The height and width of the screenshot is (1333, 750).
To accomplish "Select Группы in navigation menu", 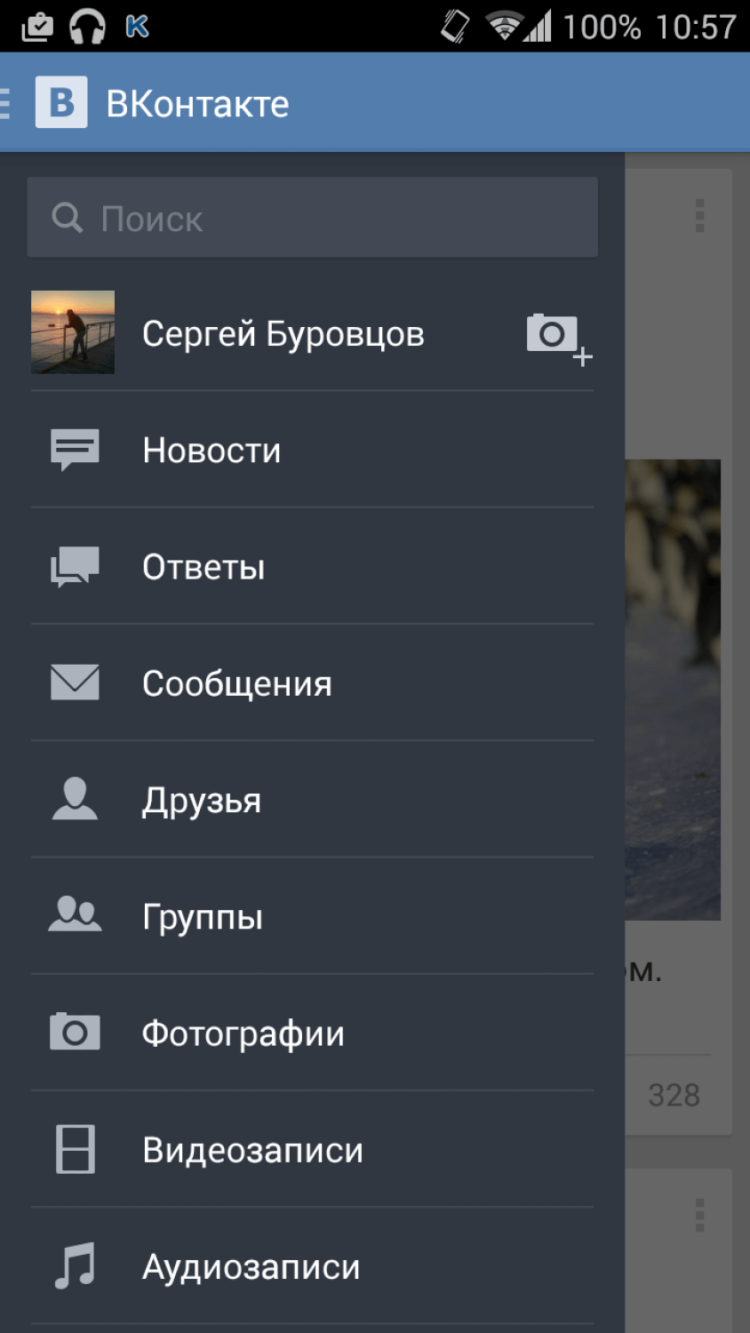I will (x=203, y=916).
